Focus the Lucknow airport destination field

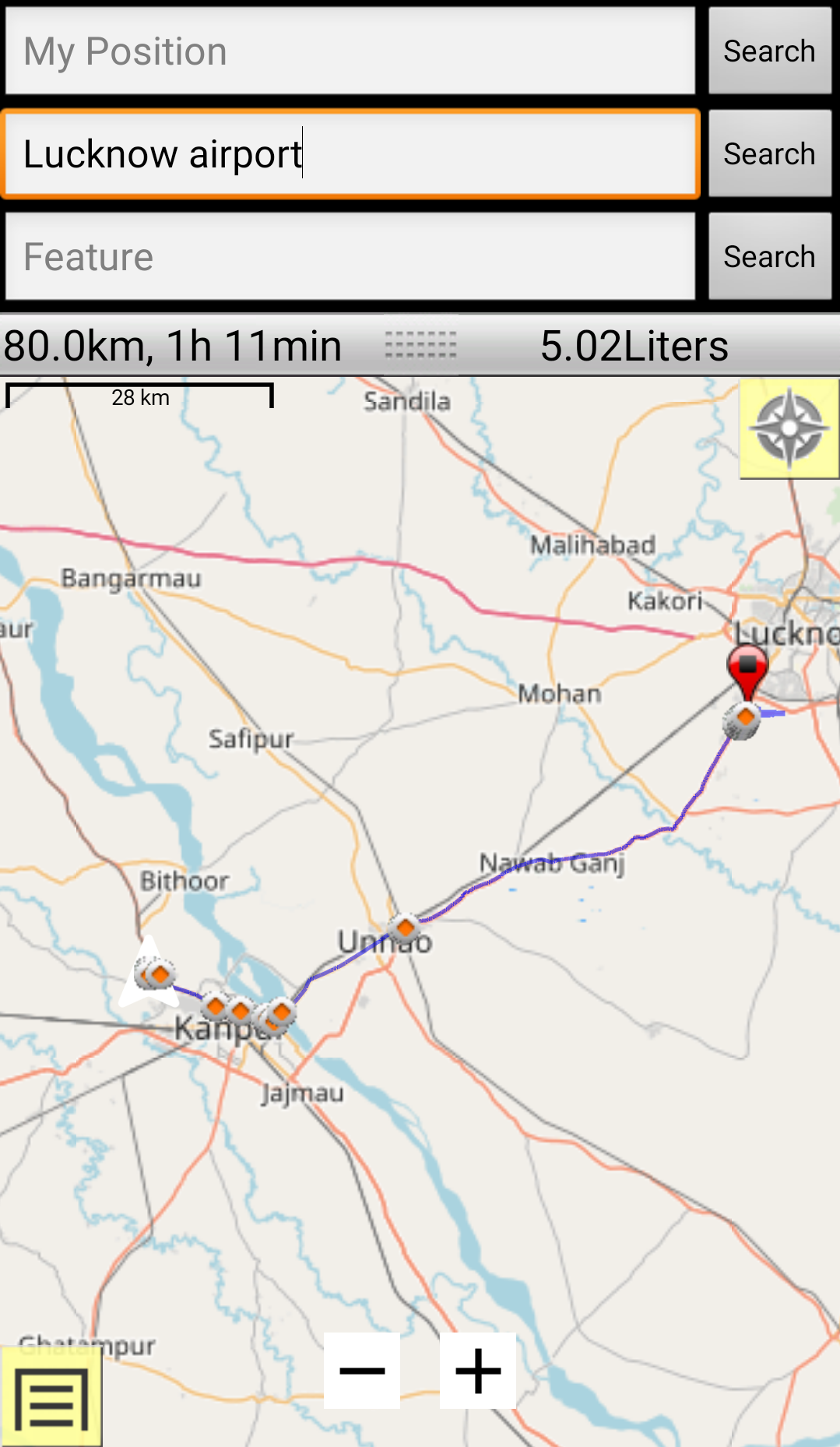350,154
